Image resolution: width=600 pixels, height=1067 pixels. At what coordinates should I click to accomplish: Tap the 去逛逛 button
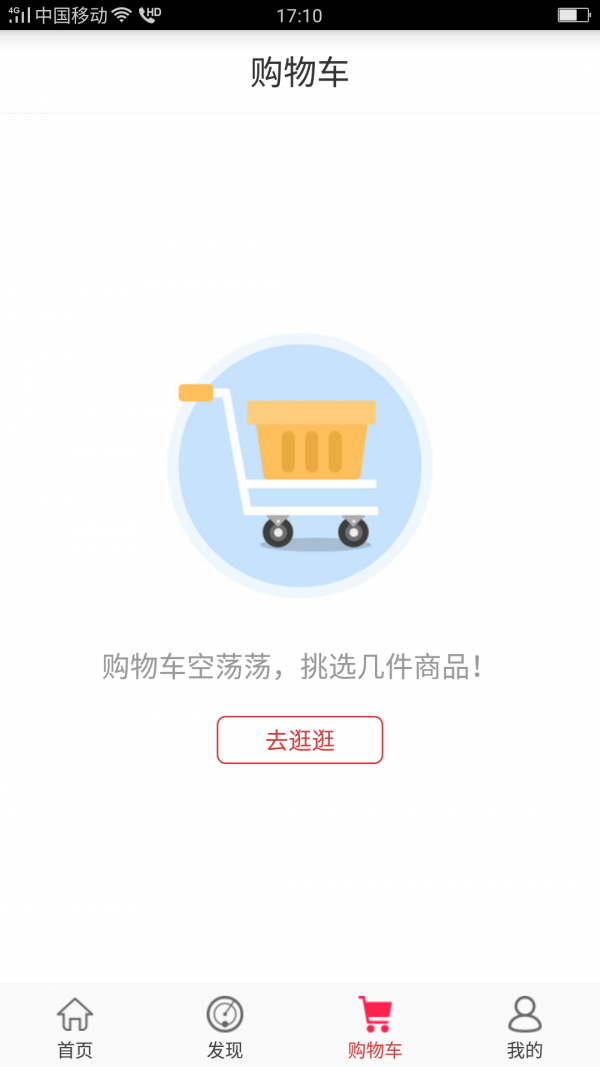click(x=299, y=740)
